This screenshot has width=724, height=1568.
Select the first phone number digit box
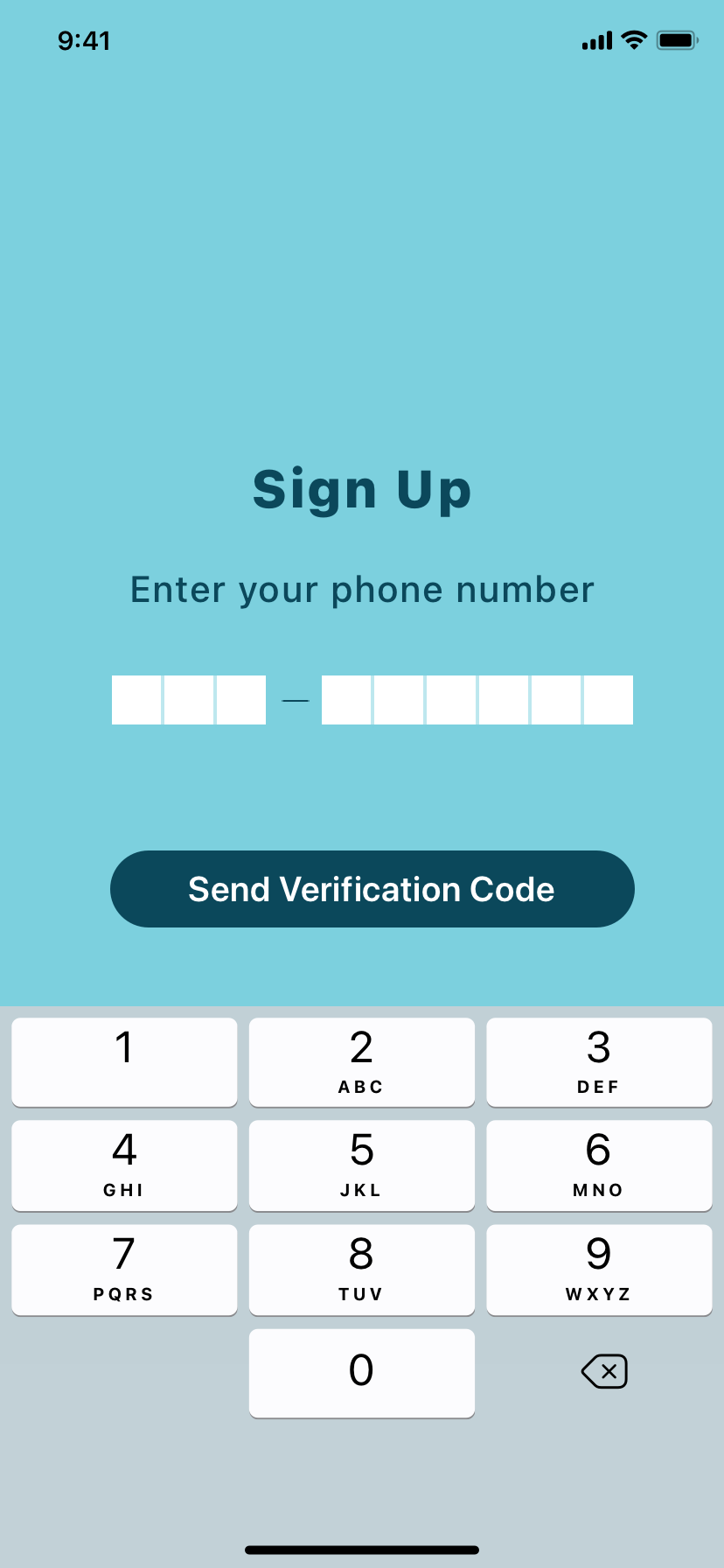coord(136,700)
